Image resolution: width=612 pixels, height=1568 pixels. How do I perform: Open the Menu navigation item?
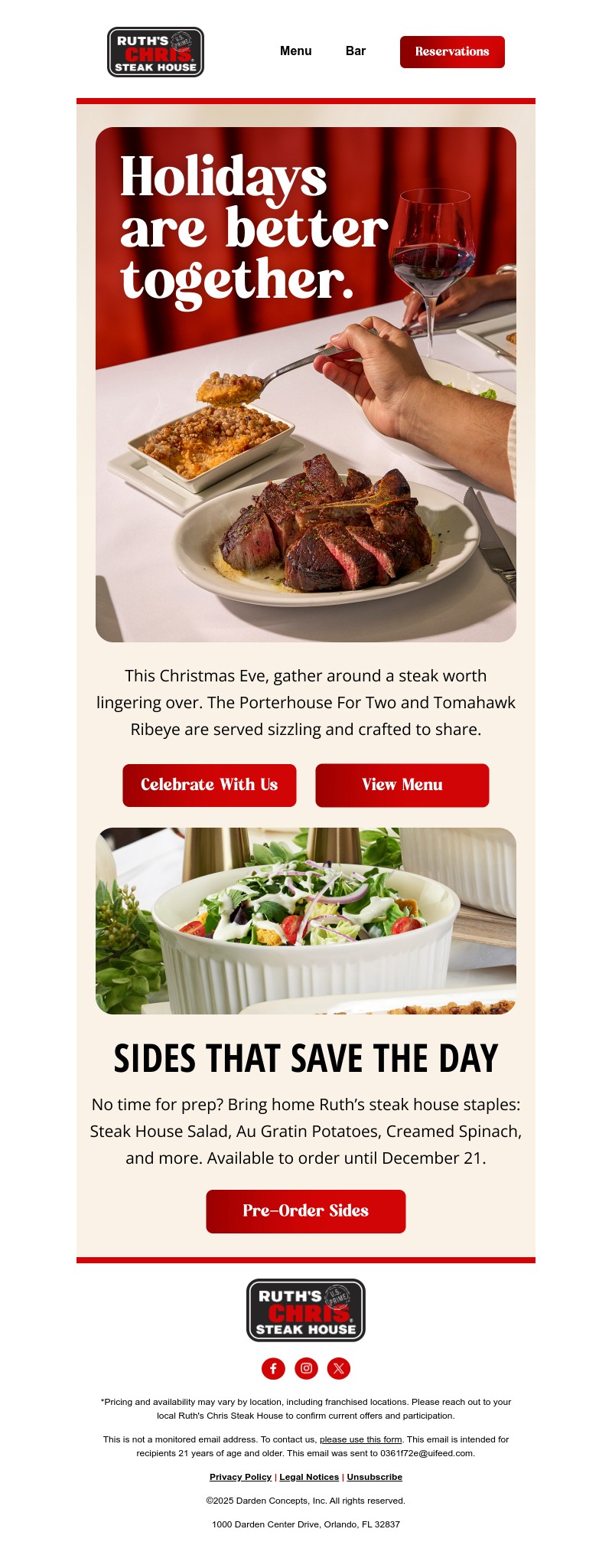pos(296,51)
